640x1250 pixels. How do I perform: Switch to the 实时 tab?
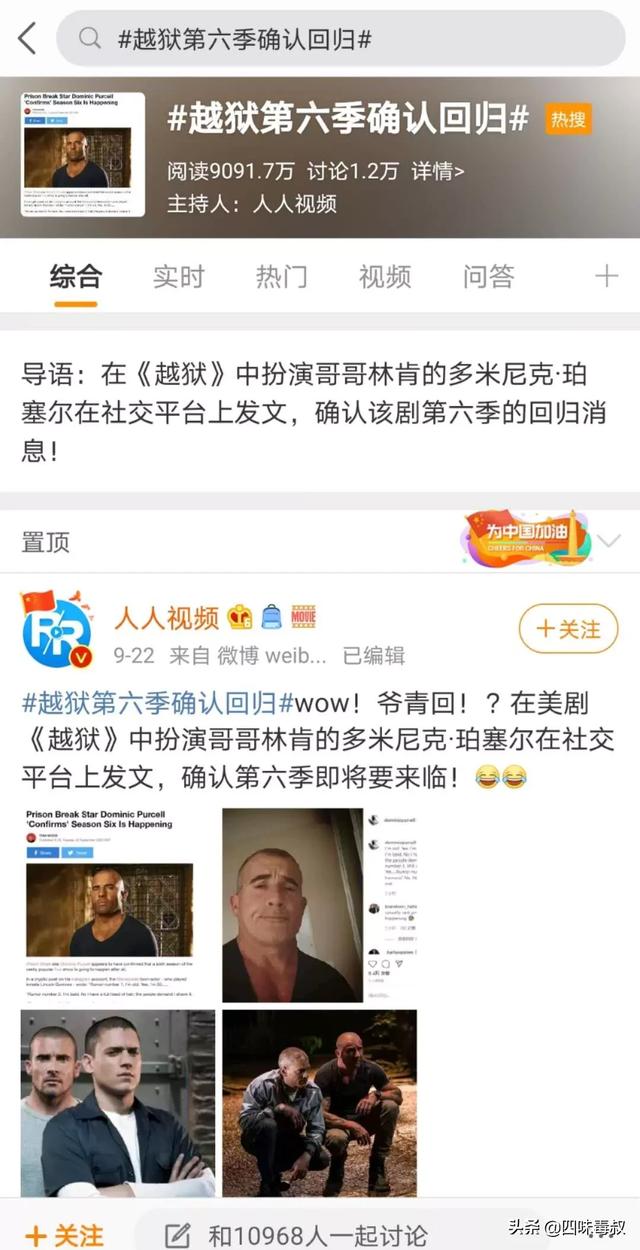tap(178, 277)
